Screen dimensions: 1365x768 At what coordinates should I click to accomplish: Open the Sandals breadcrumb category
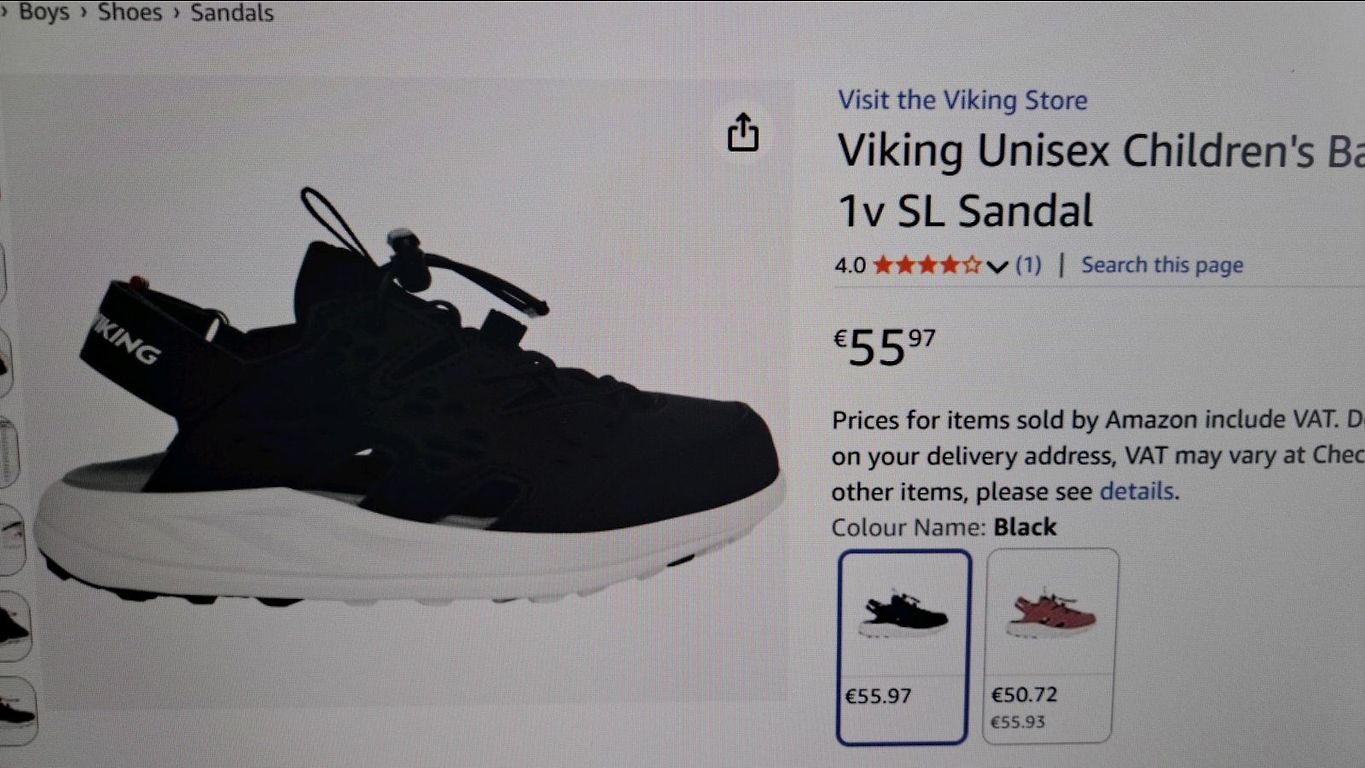[x=231, y=13]
